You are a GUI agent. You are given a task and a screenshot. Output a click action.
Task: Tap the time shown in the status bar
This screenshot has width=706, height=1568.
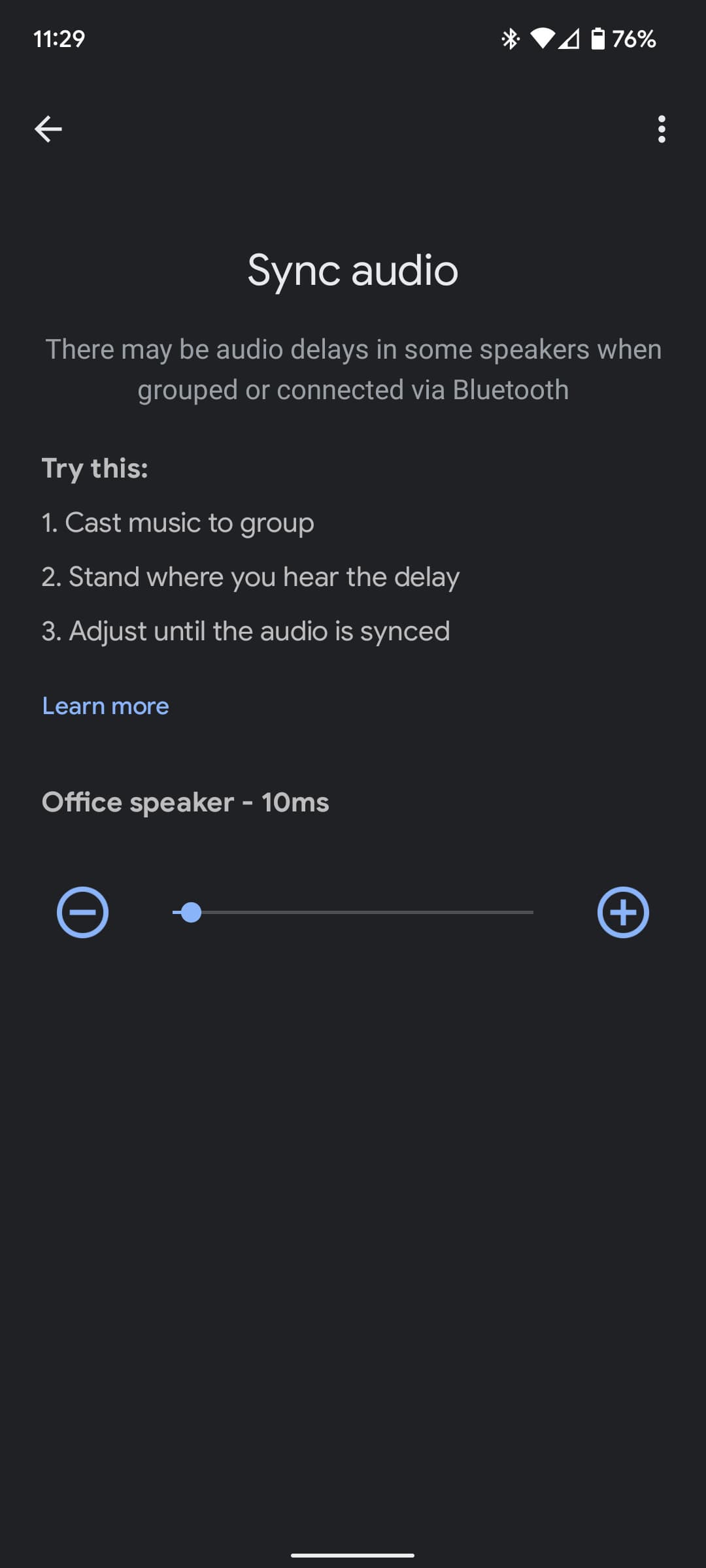tap(59, 39)
